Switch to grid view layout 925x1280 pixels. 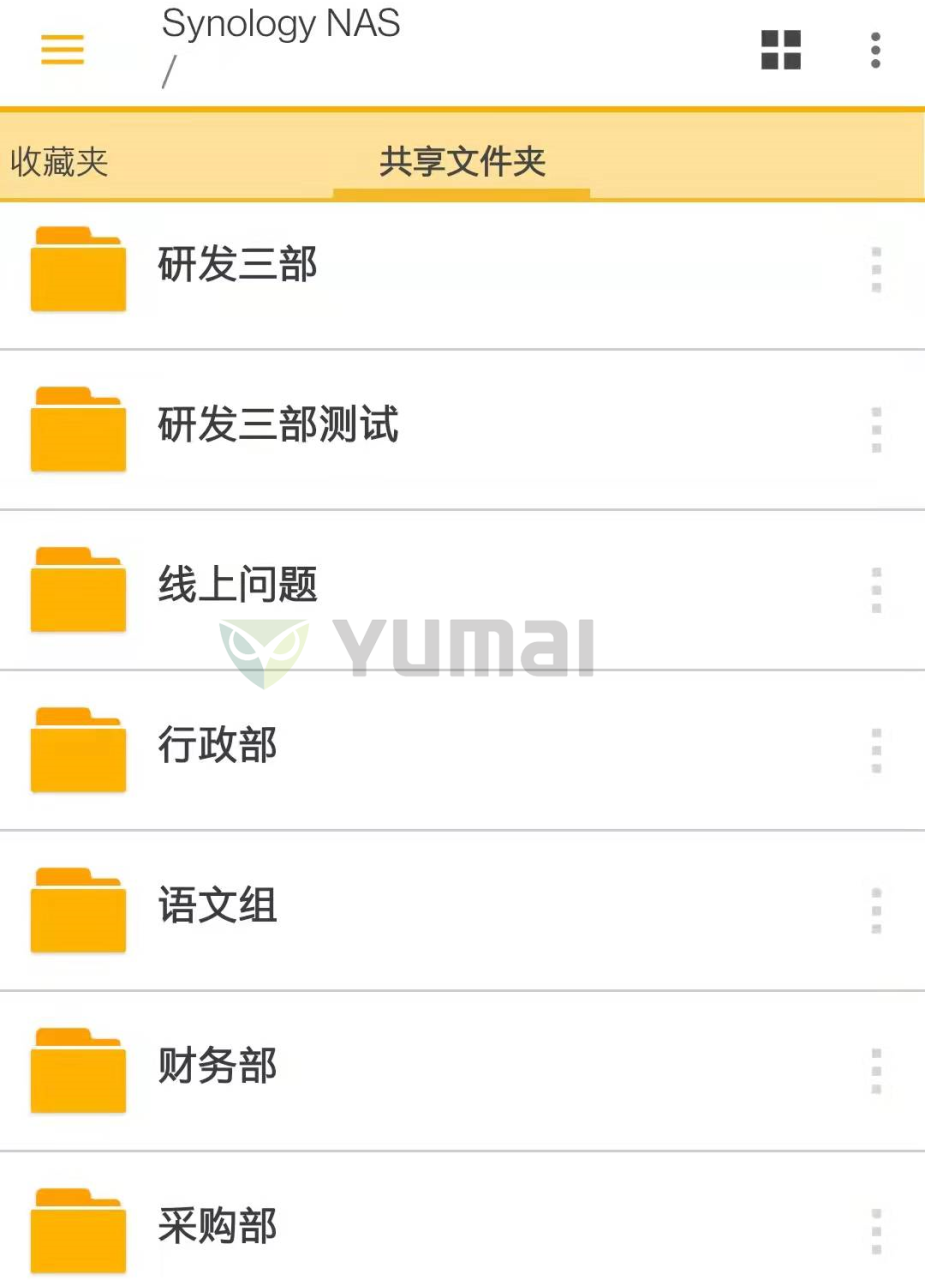782,49
